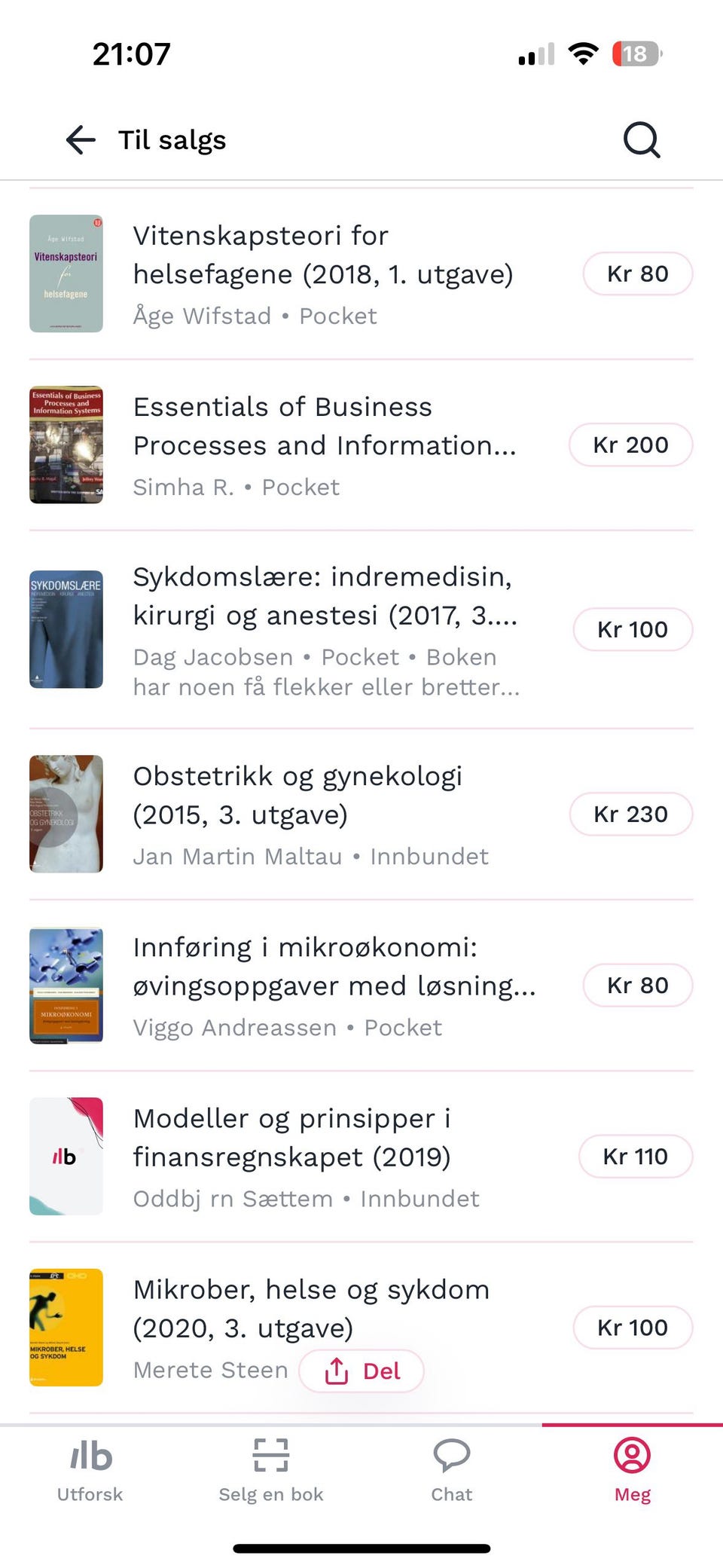
Task: Share the Mikrober listing via Del
Action: pyautogui.click(x=361, y=1371)
